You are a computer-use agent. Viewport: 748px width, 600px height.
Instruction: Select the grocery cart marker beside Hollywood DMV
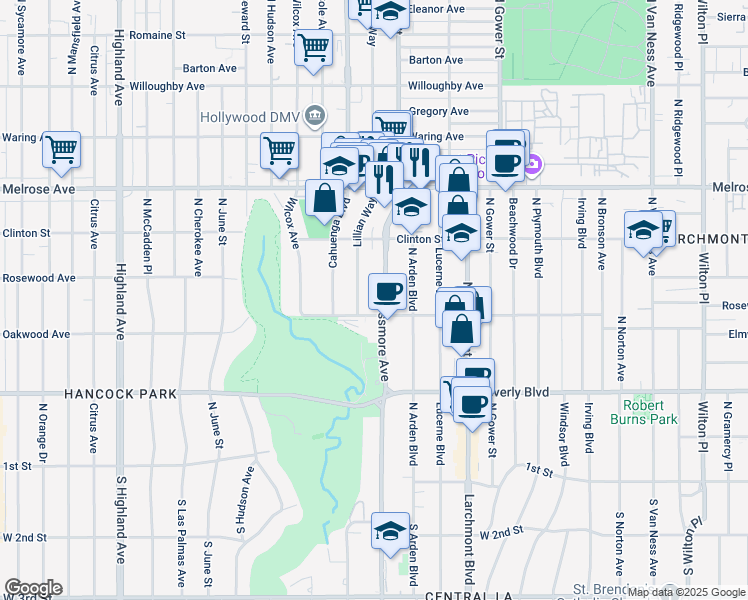point(279,150)
